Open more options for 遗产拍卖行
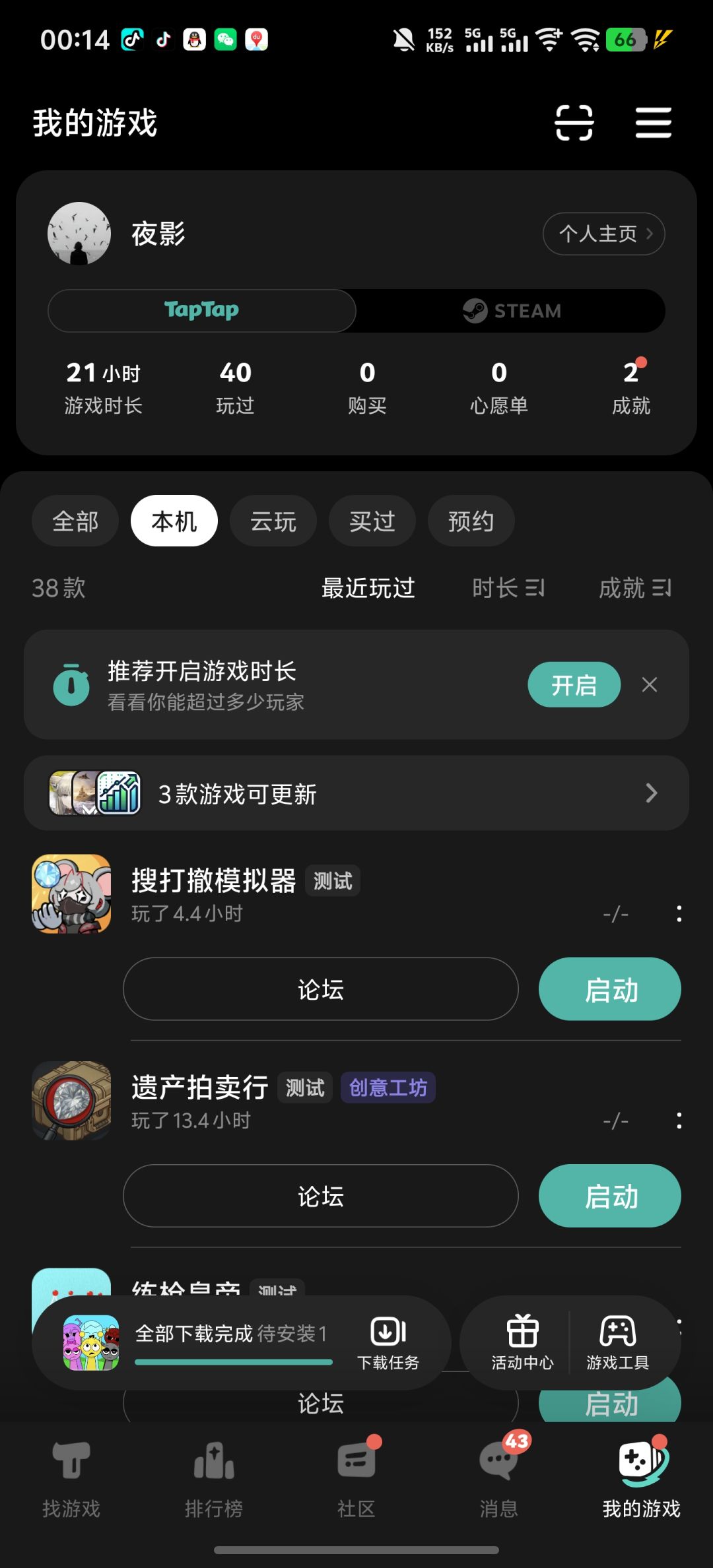Image resolution: width=713 pixels, height=1568 pixels. (x=679, y=1121)
